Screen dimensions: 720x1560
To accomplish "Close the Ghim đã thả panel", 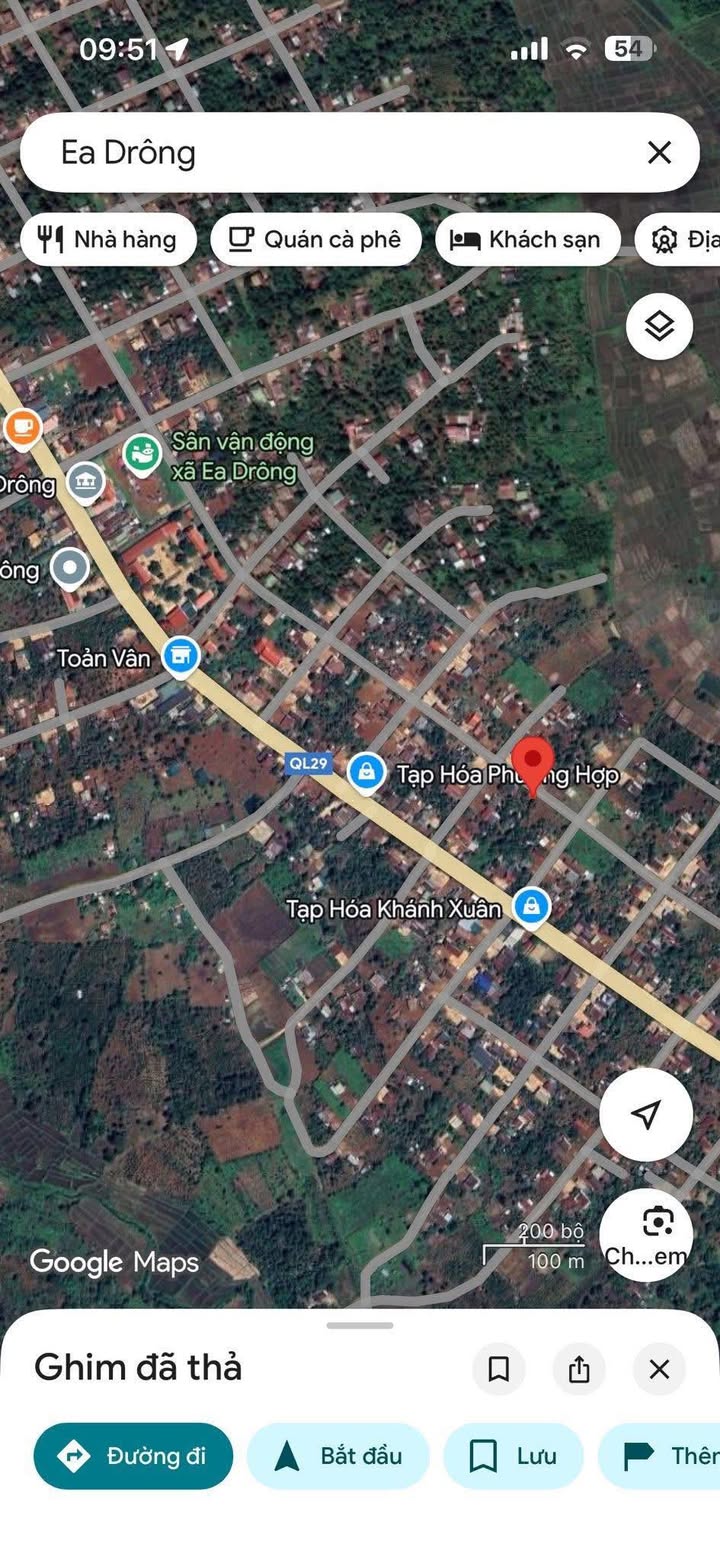I will click(x=659, y=1369).
